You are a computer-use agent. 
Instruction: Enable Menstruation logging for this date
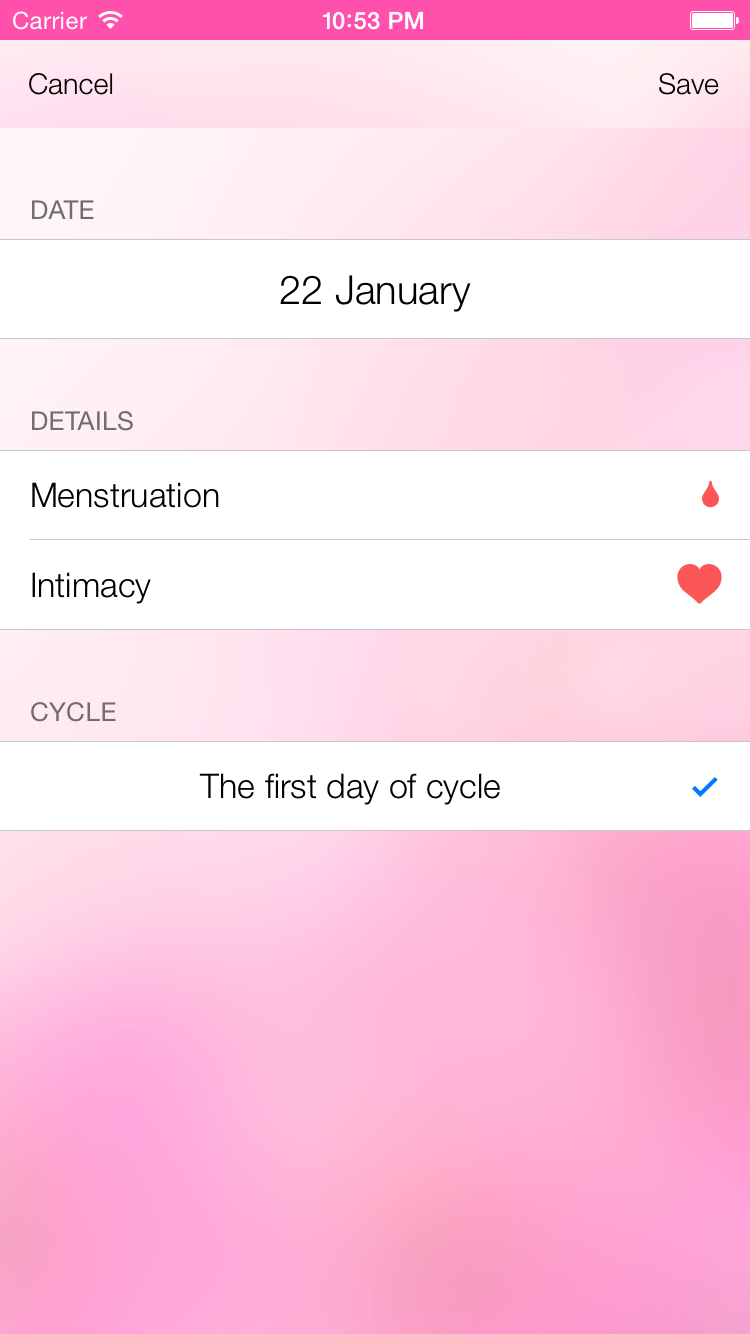pos(375,495)
